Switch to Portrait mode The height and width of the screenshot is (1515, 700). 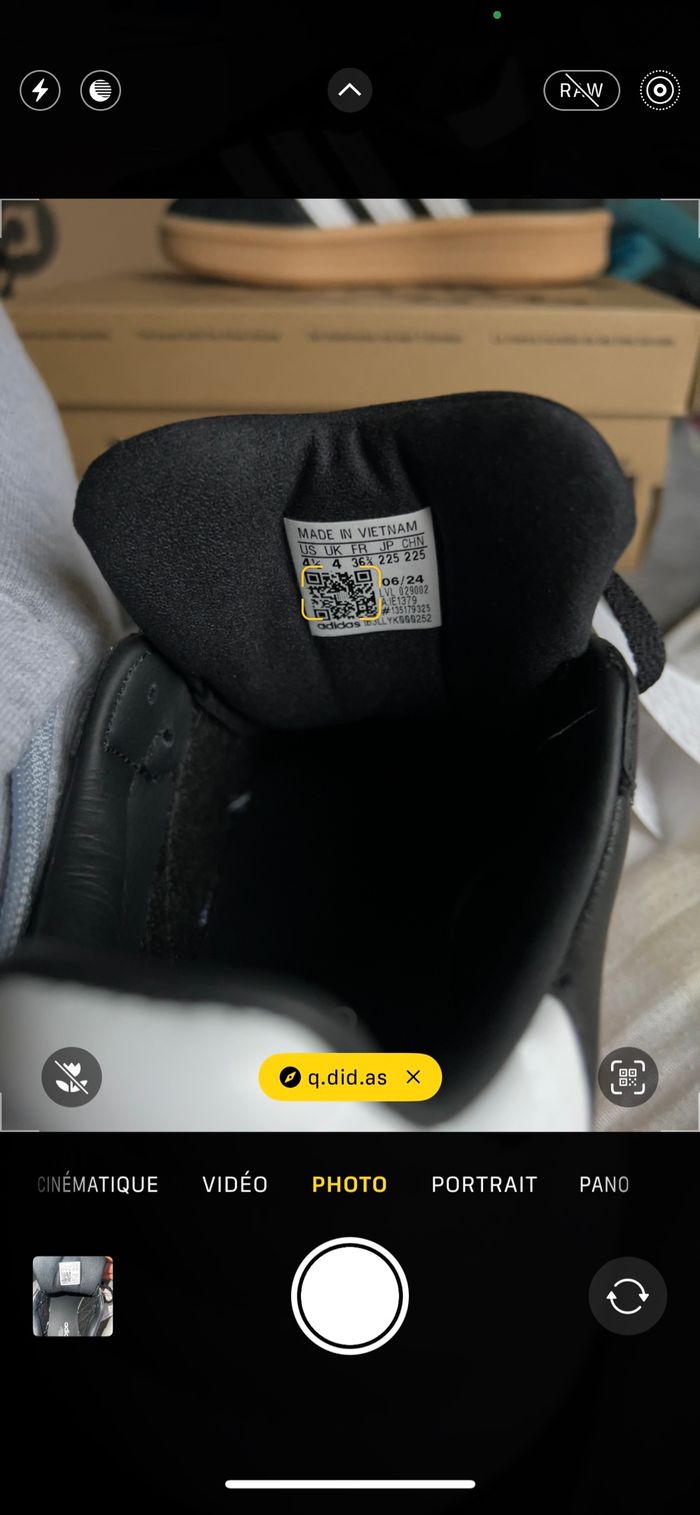pyautogui.click(x=484, y=1185)
